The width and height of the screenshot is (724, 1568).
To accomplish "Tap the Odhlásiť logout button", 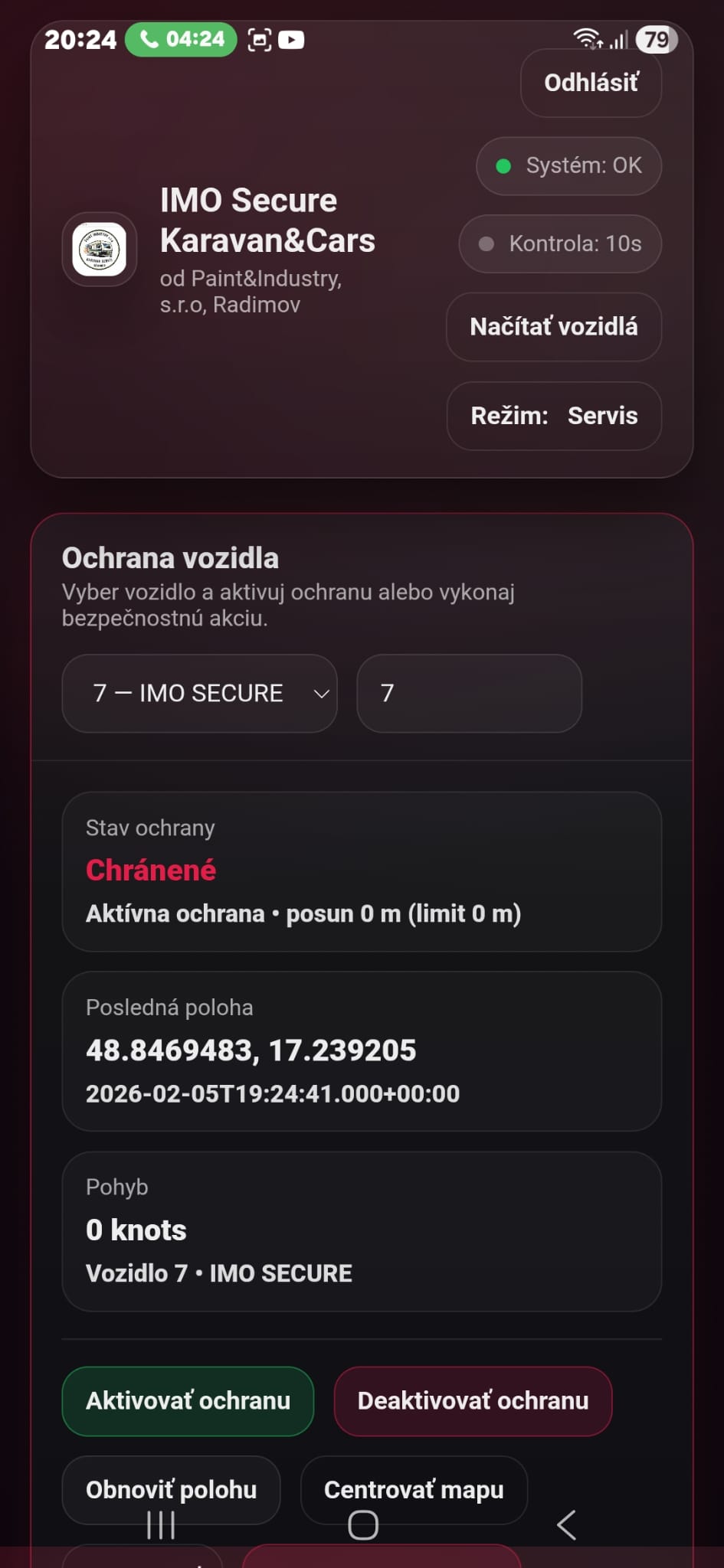I will coord(591,83).
